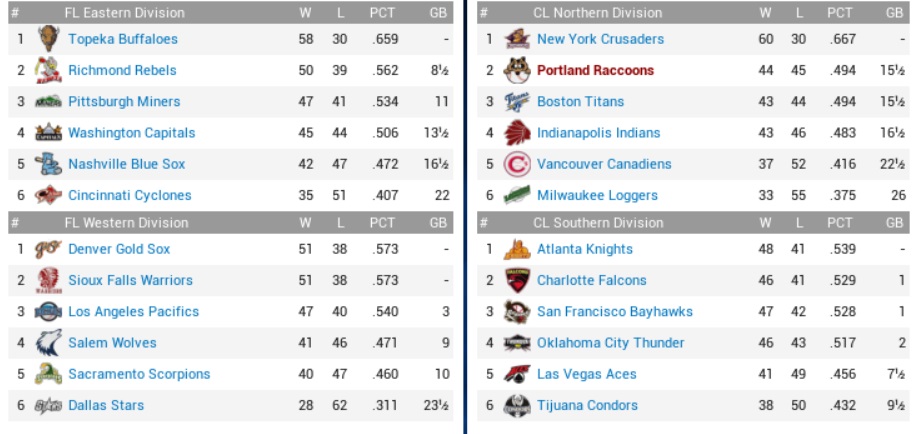View the Salem Wolves team
The height and width of the screenshot is (434, 916).
112,343
